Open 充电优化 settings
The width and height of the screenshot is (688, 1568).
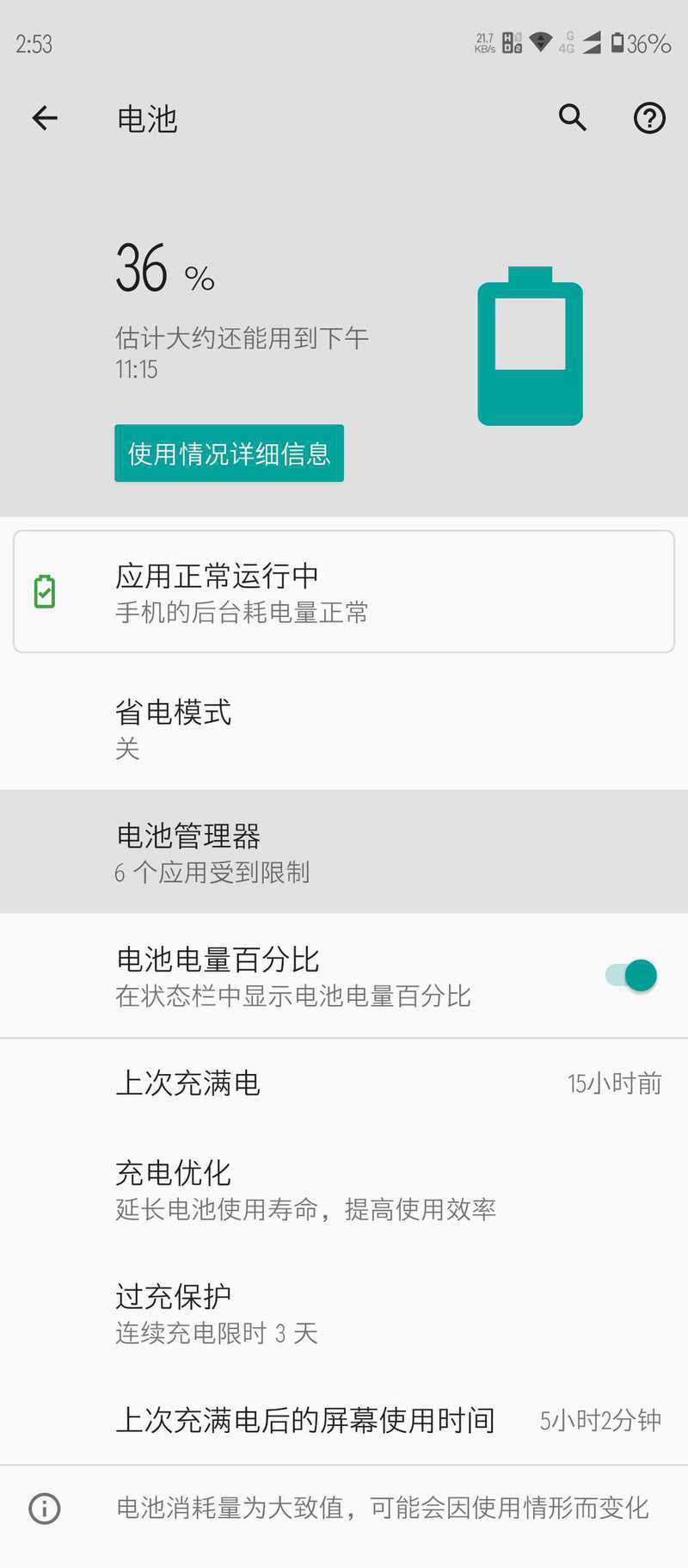tap(344, 1189)
